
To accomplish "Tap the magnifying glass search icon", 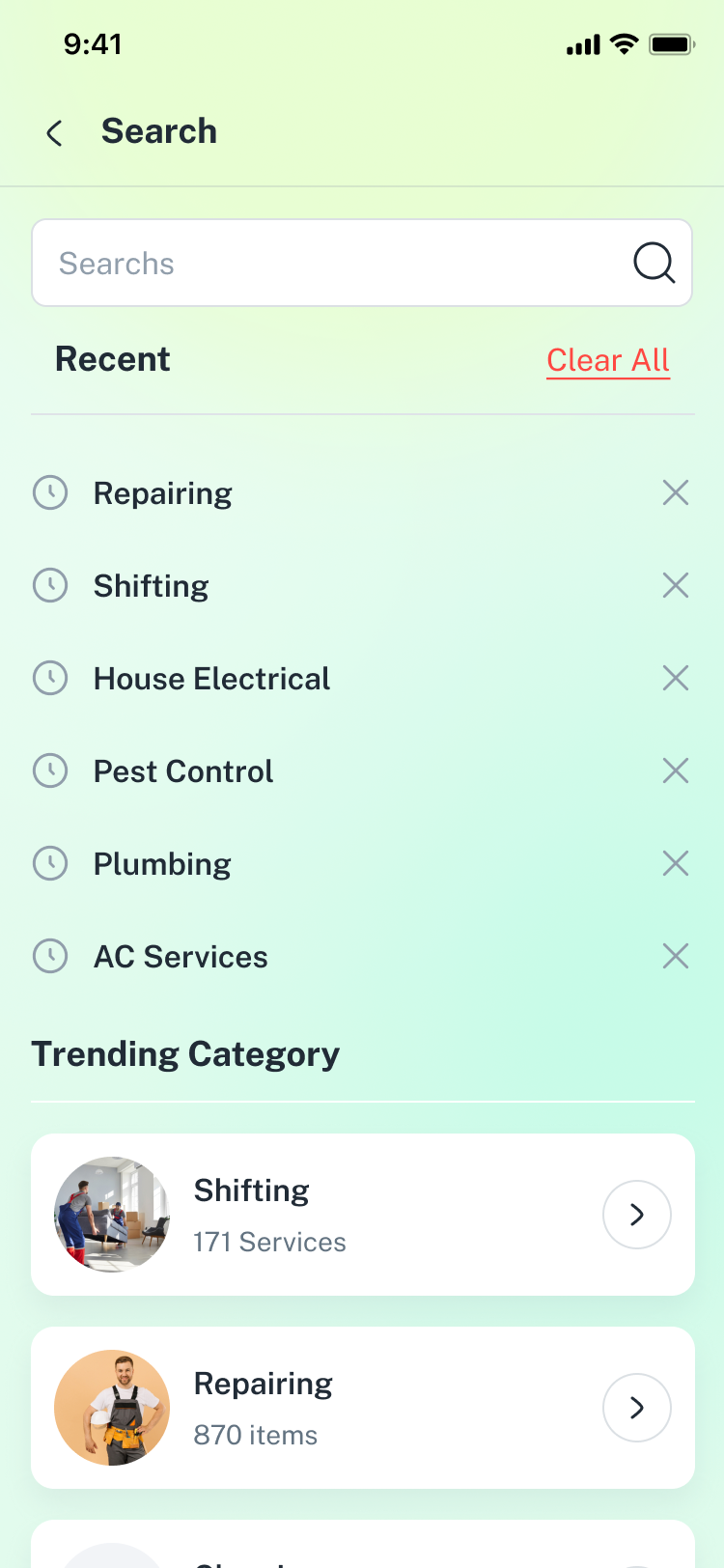I will pyautogui.click(x=654, y=263).
